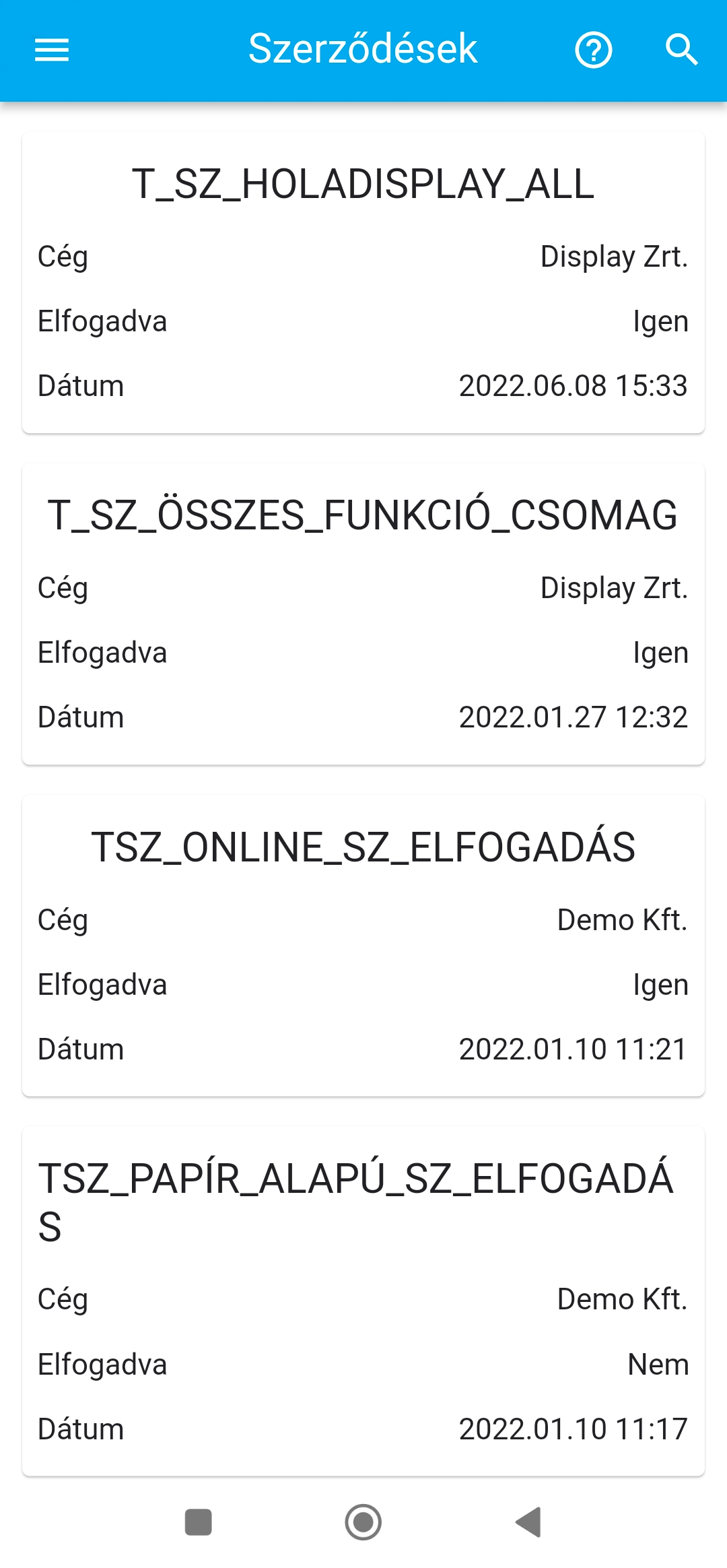Screen dimensions: 727x1568
Task: Go back using the system back button
Action: [529, 1522]
